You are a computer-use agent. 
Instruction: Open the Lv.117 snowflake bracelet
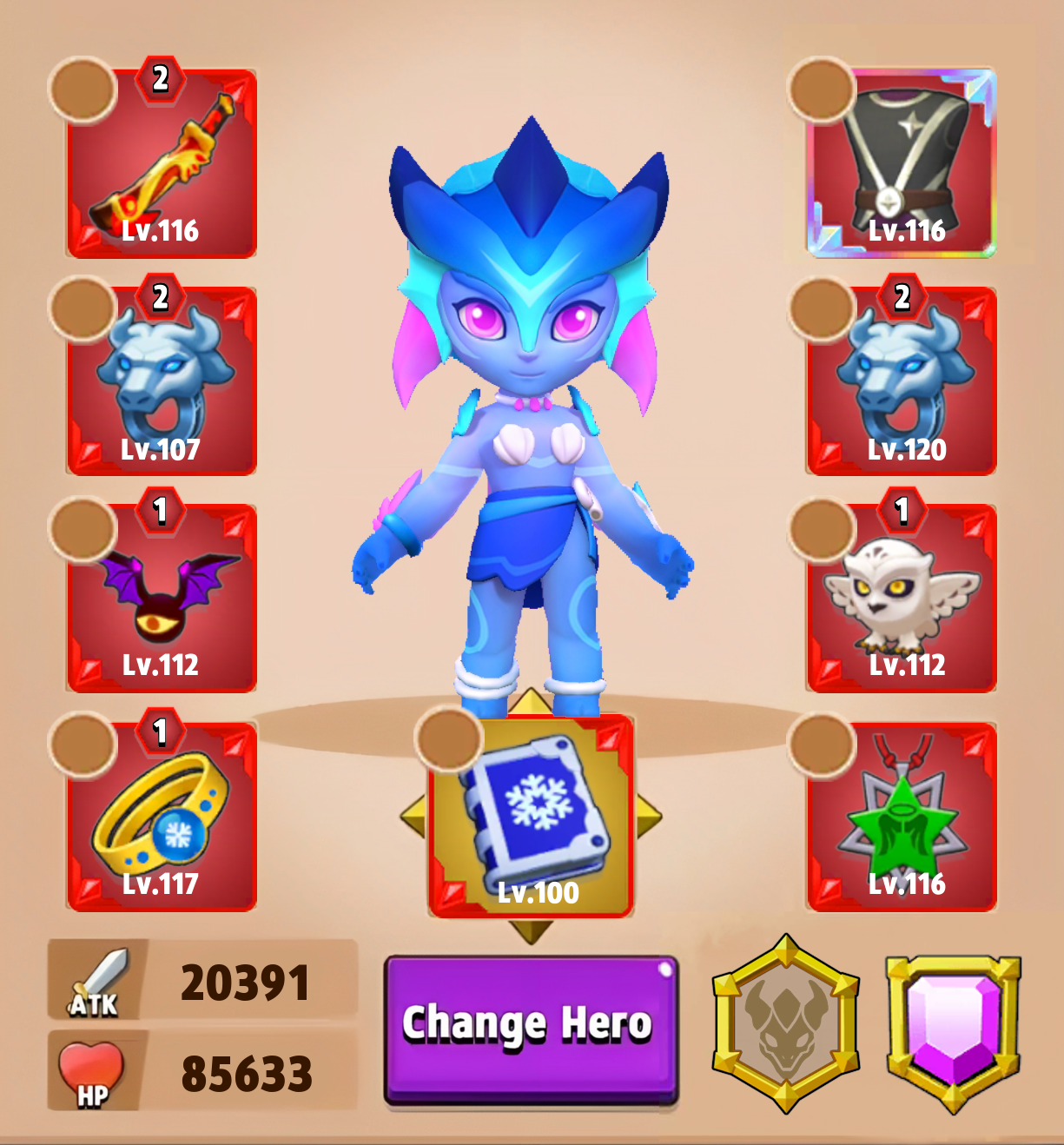pyautogui.click(x=162, y=817)
